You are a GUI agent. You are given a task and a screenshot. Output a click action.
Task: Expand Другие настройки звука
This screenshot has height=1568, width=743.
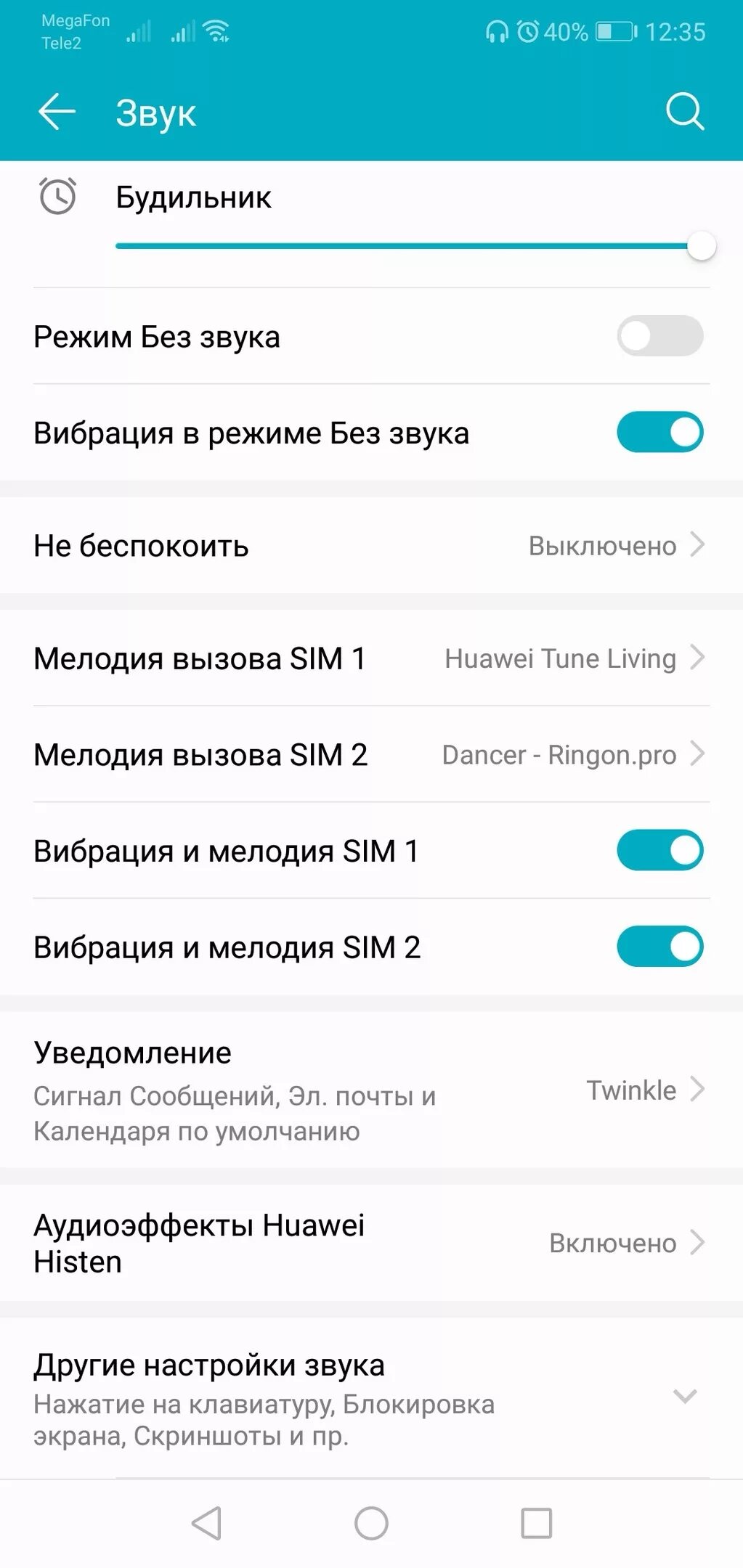pos(370,1397)
